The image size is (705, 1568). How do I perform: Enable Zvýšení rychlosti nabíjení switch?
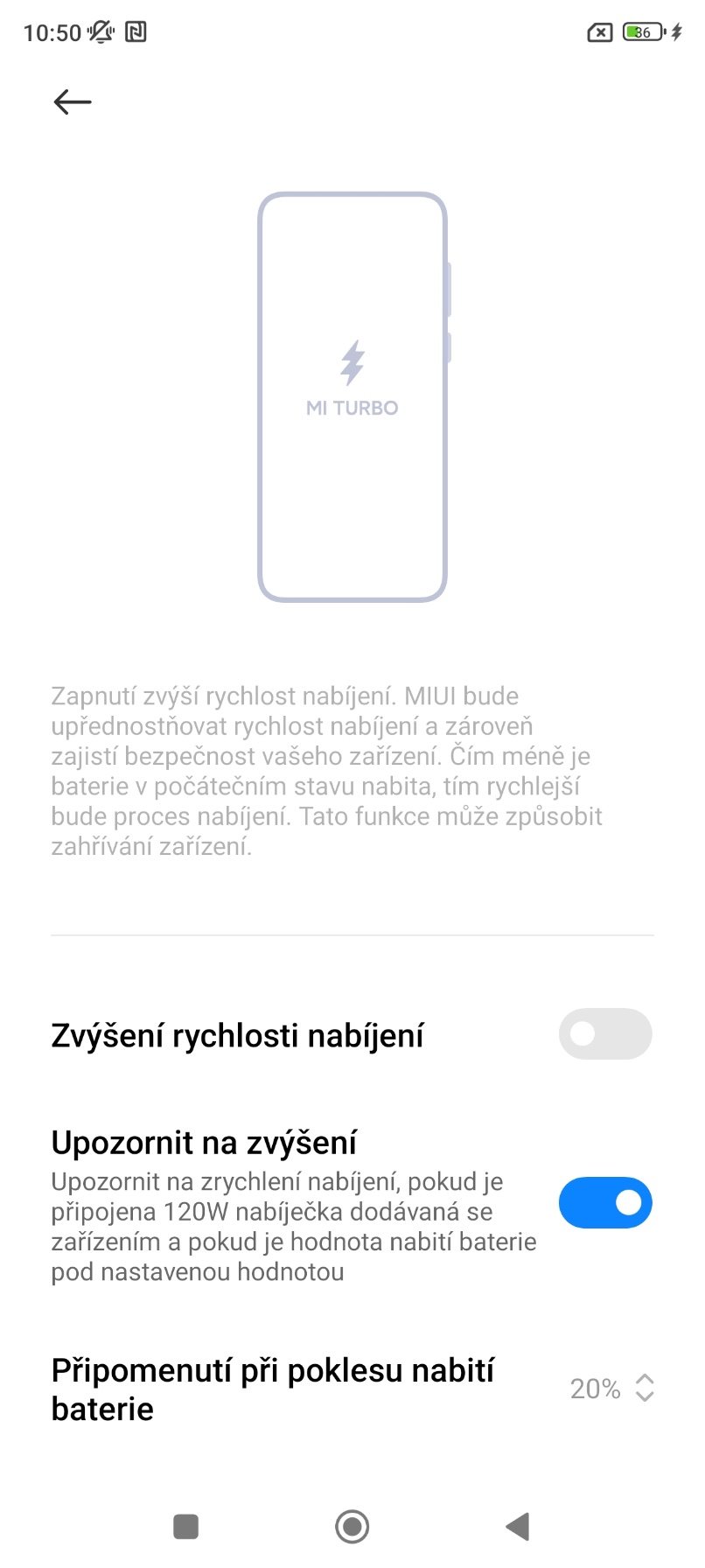(x=605, y=1034)
